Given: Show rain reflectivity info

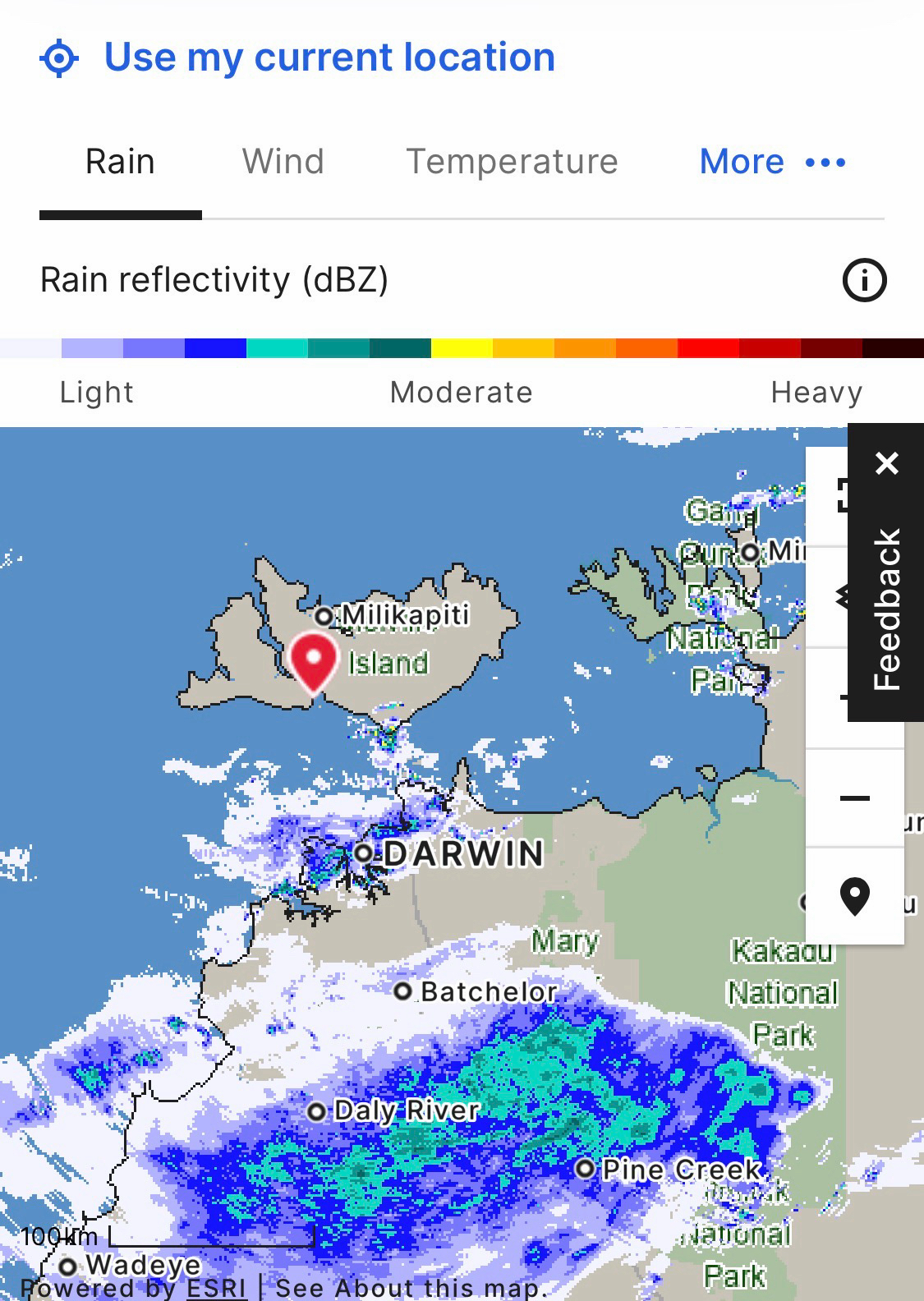Looking at the screenshot, I should pos(864,281).
